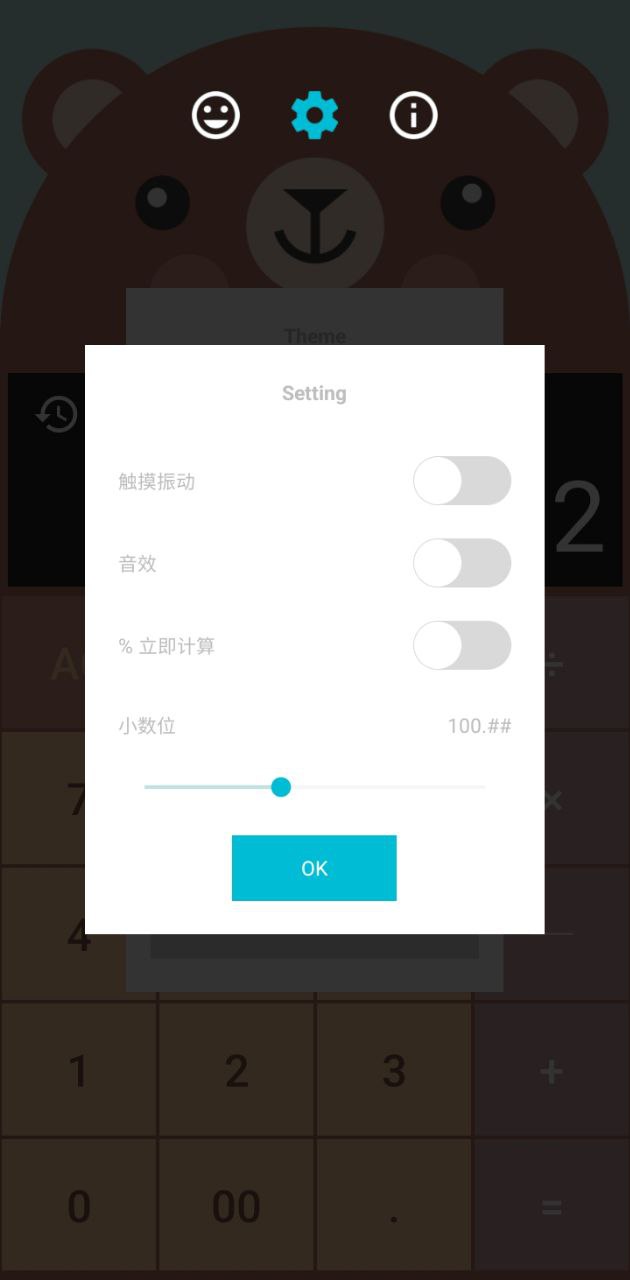630x1280 pixels.
Task: Tap the 小数位 decimal places slider
Action: click(x=281, y=787)
